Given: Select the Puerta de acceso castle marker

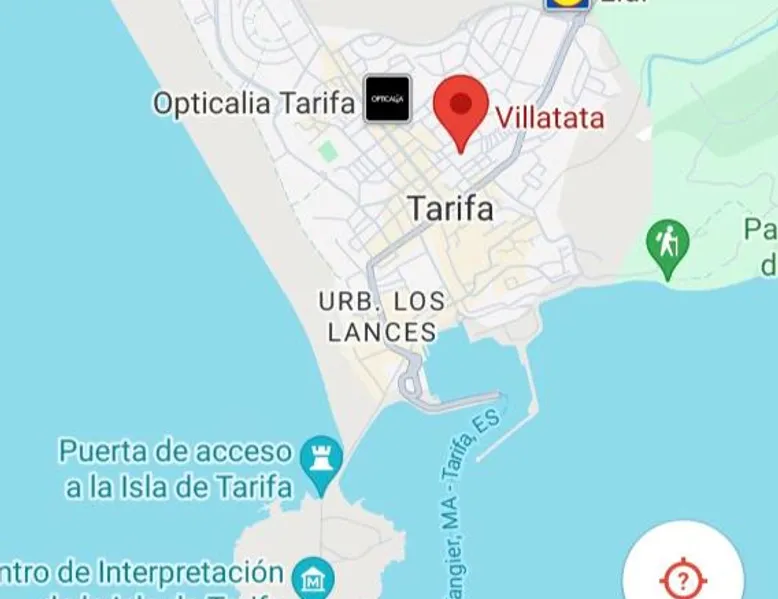Looking at the screenshot, I should (x=321, y=462).
